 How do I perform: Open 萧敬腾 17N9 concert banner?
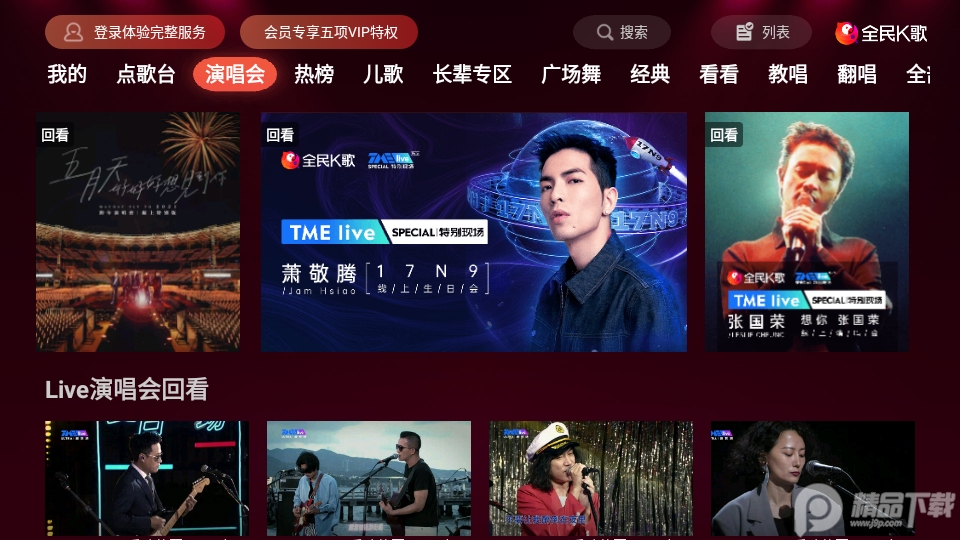[x=474, y=232]
